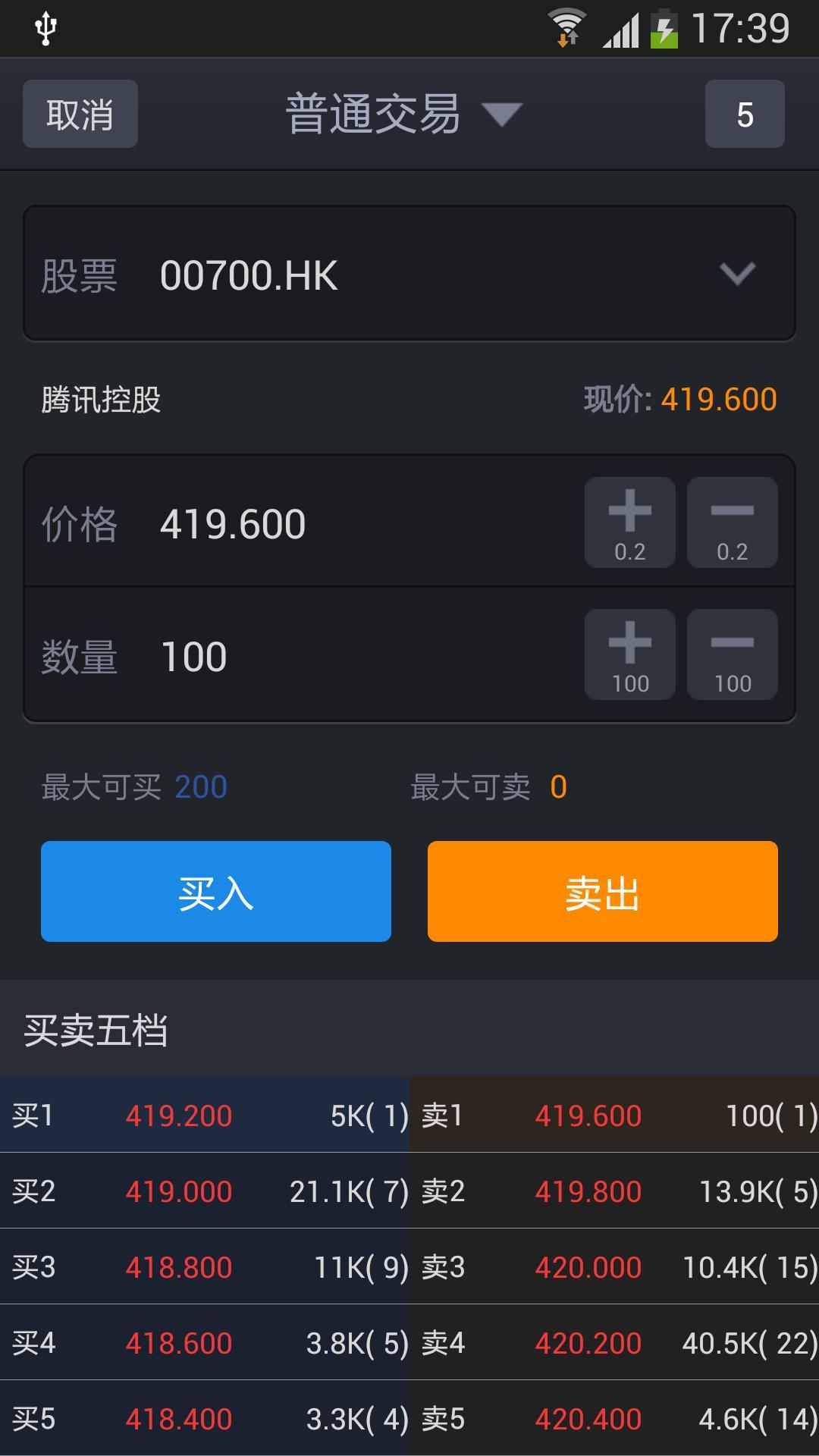Open the 普通交易 trade type dropdown
The height and width of the screenshot is (1456, 819).
click(x=372, y=112)
